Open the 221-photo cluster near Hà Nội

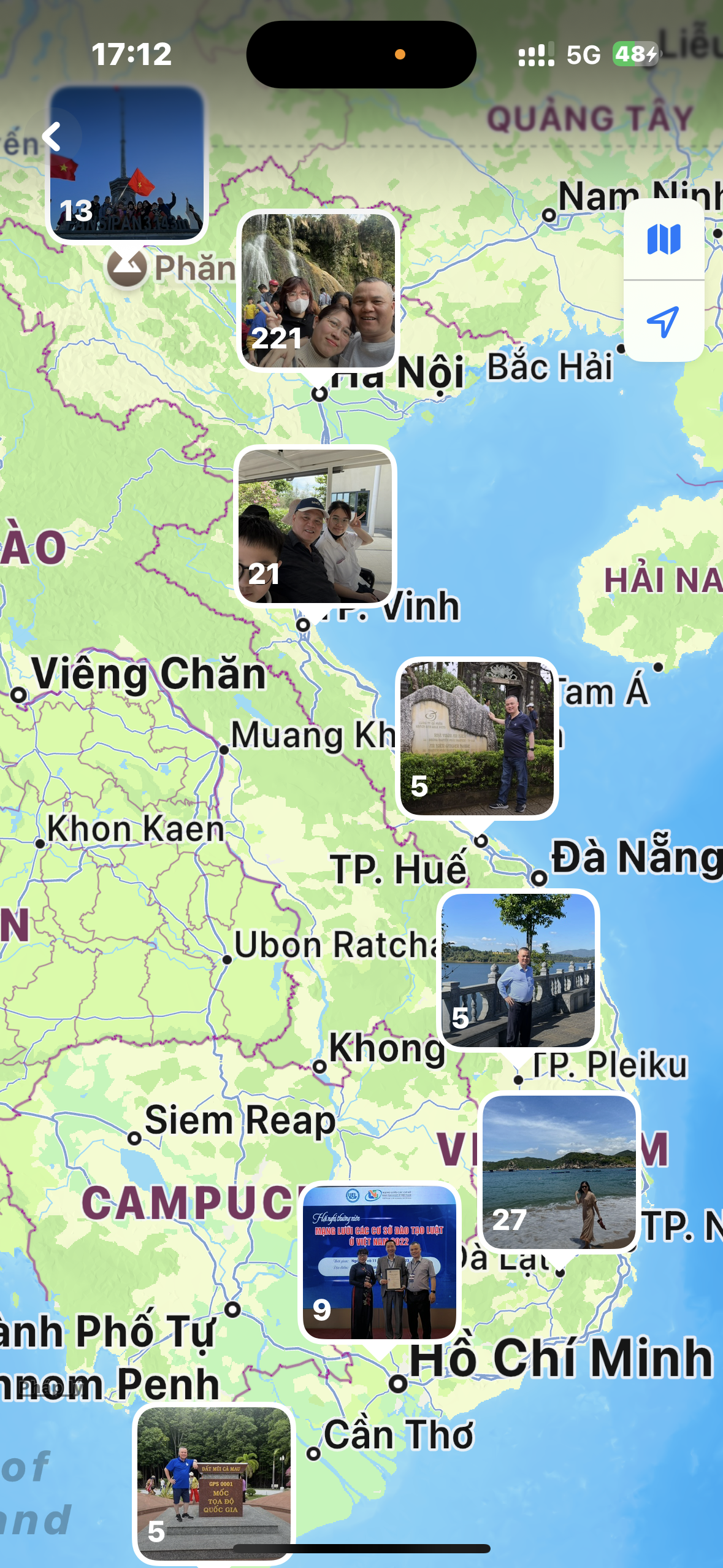tap(318, 291)
